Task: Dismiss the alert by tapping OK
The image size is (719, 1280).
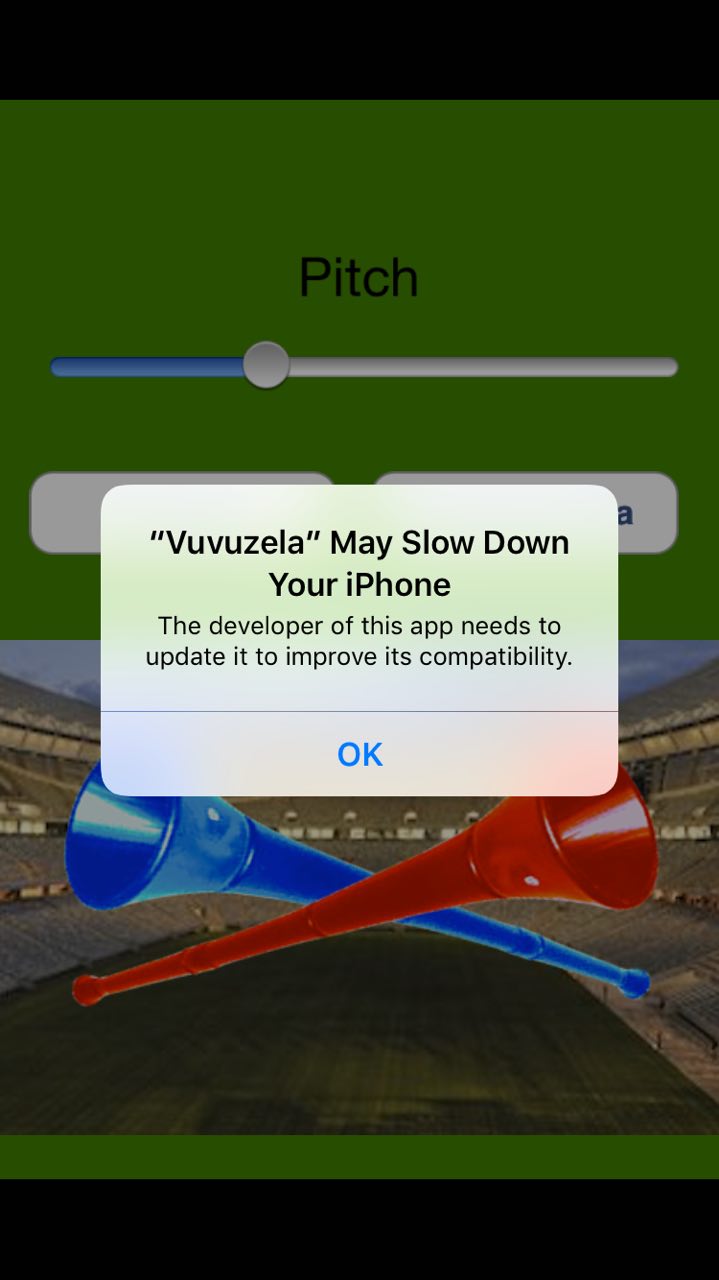Action: point(359,754)
